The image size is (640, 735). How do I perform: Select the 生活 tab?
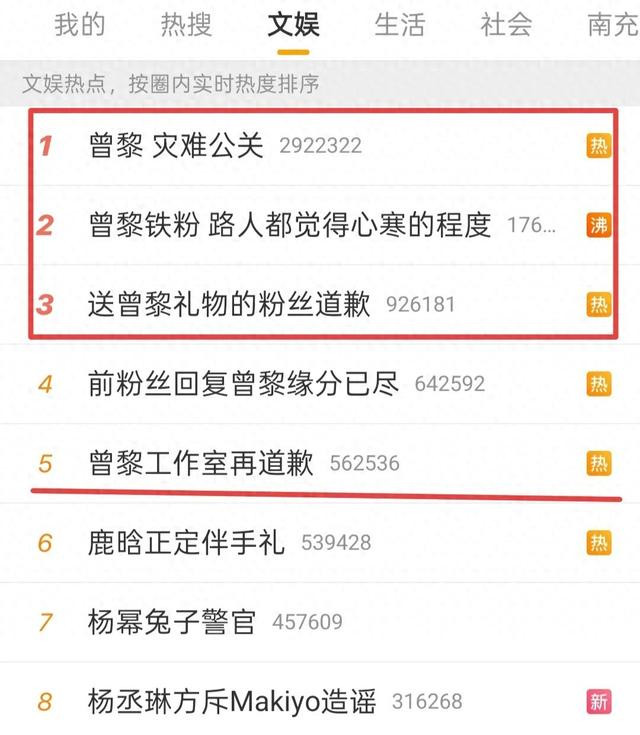coord(400,25)
